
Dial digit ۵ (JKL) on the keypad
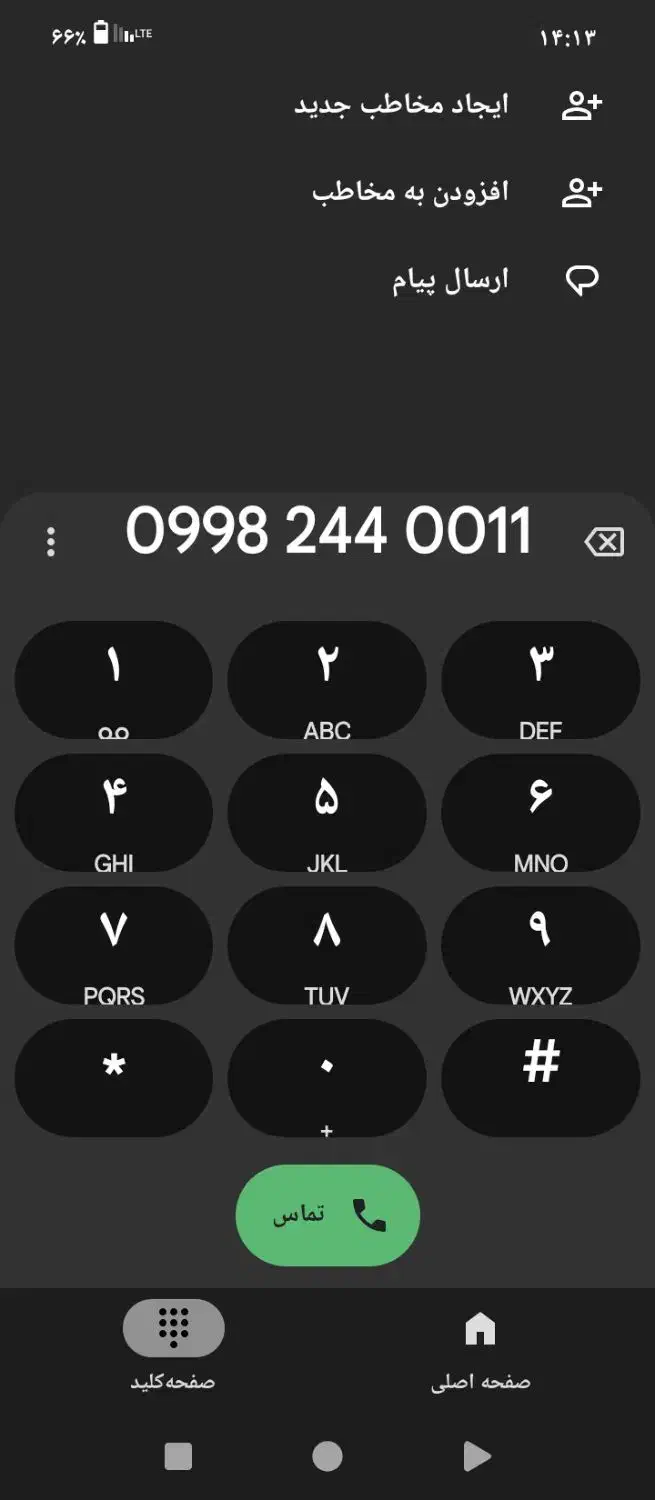tap(327, 812)
